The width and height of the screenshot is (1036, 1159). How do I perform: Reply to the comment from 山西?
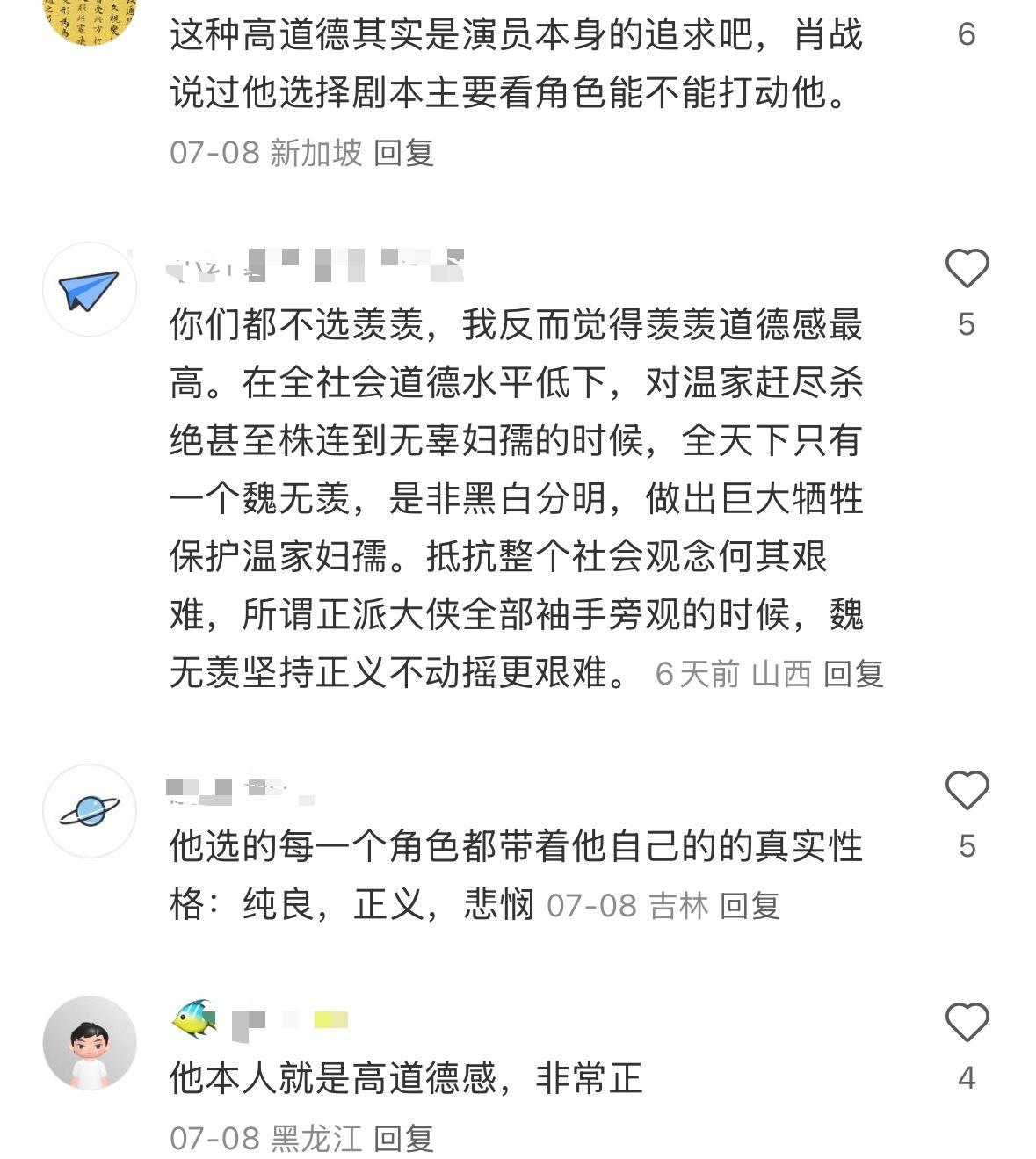pos(853,674)
